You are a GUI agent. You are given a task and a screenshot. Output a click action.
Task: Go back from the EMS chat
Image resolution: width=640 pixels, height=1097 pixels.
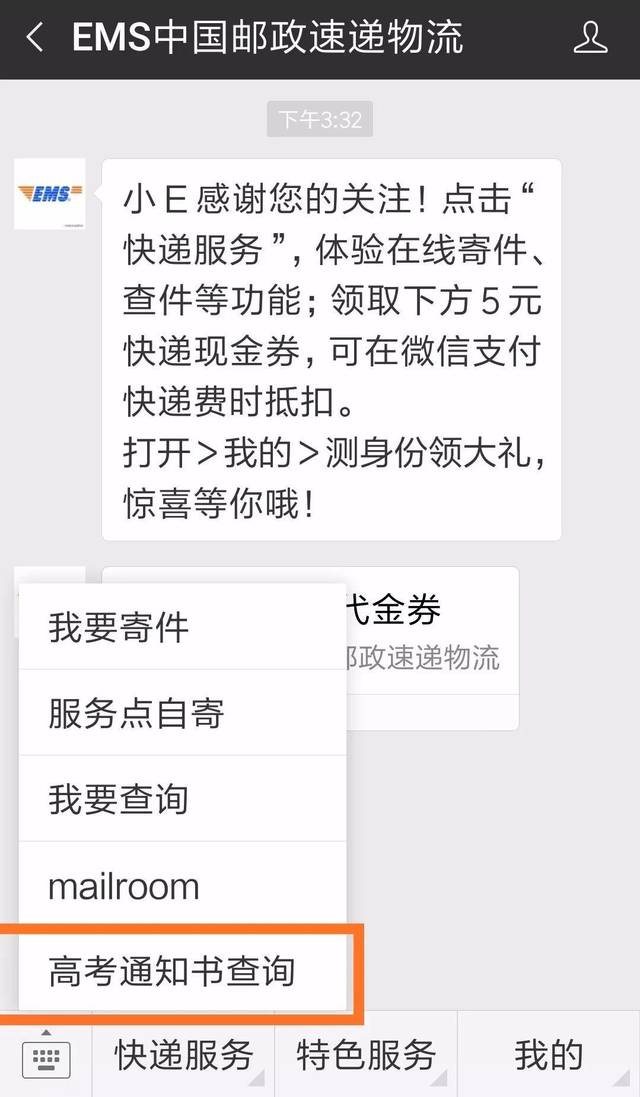pos(35,39)
